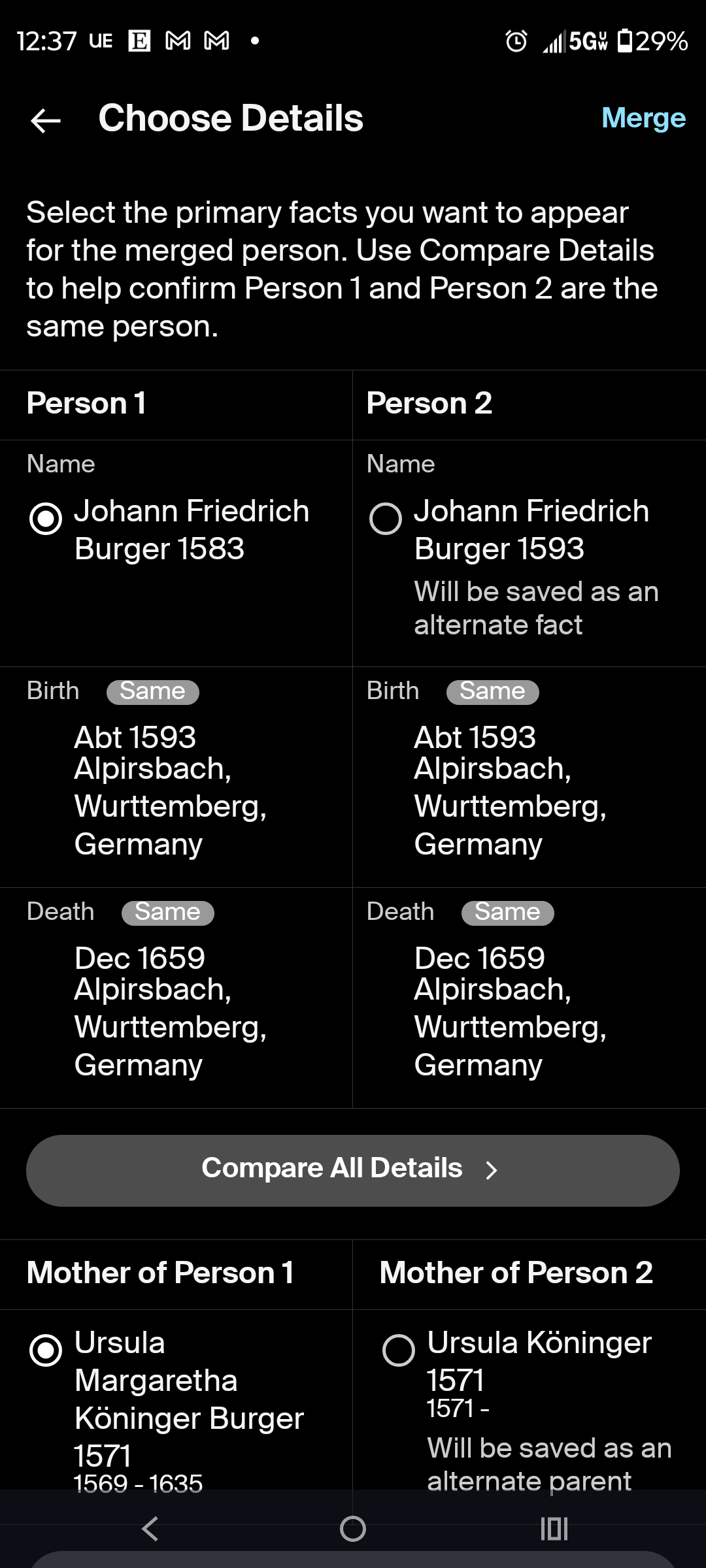Tap the Person 2 column header

tap(429, 403)
